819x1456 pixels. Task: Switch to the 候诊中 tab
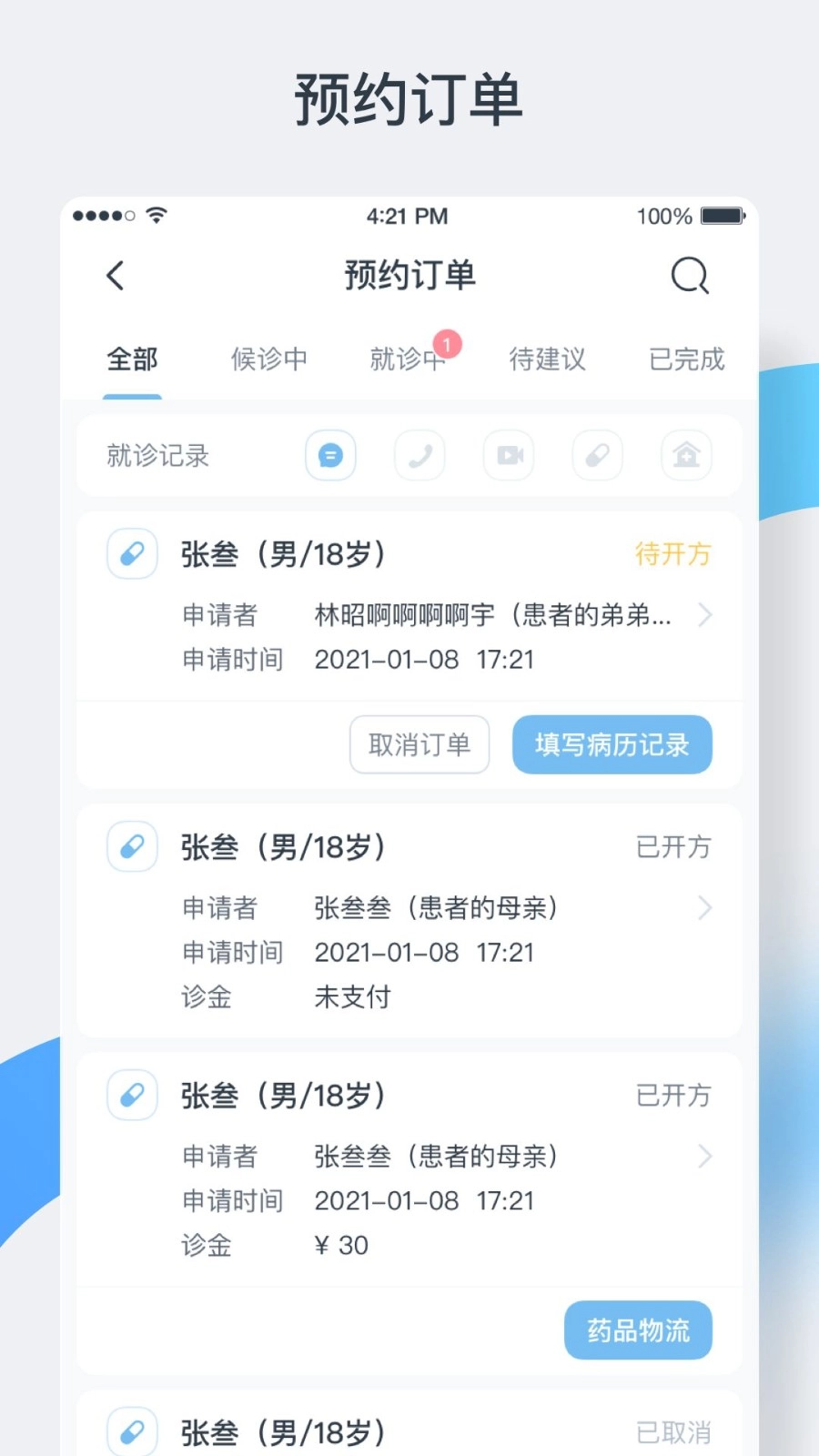(268, 359)
